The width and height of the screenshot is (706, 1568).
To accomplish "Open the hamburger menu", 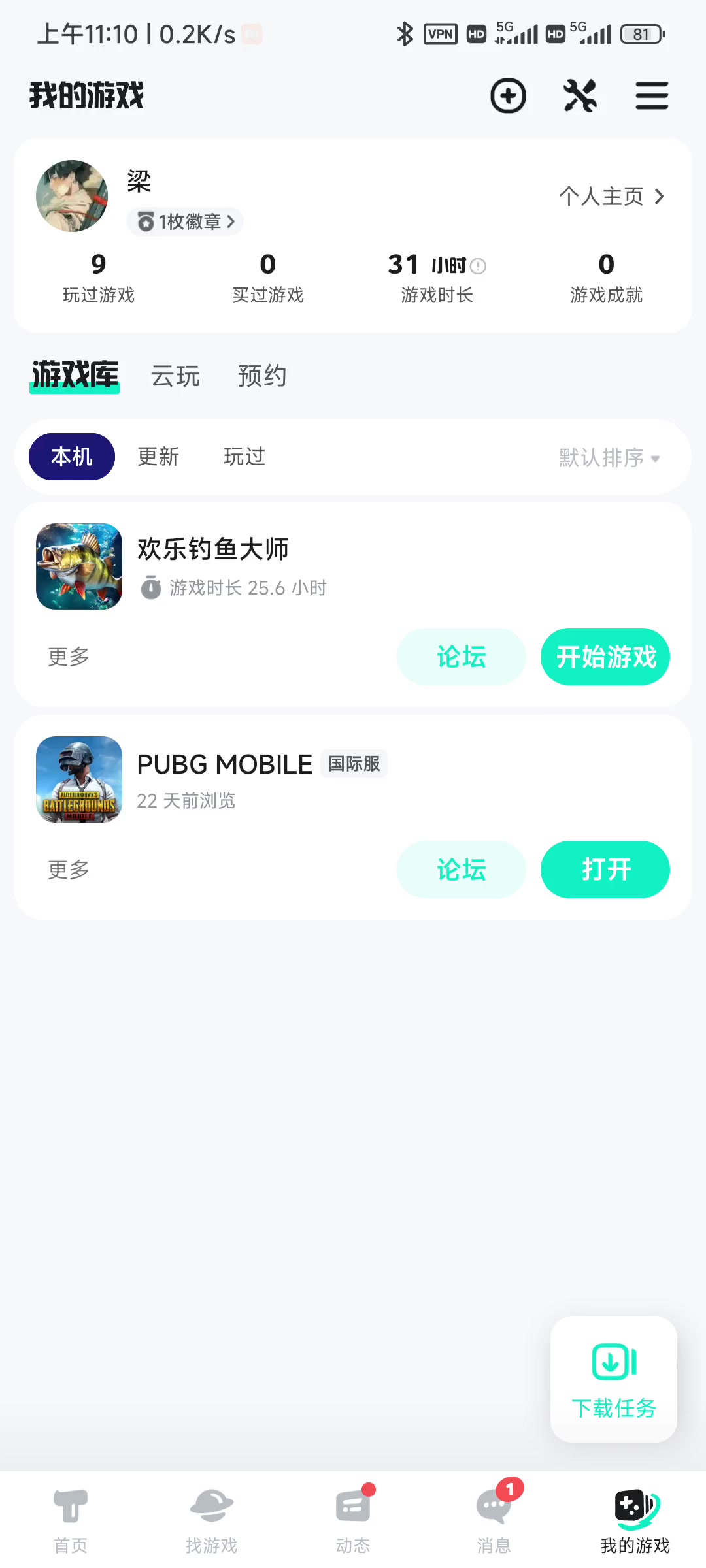I will (652, 96).
